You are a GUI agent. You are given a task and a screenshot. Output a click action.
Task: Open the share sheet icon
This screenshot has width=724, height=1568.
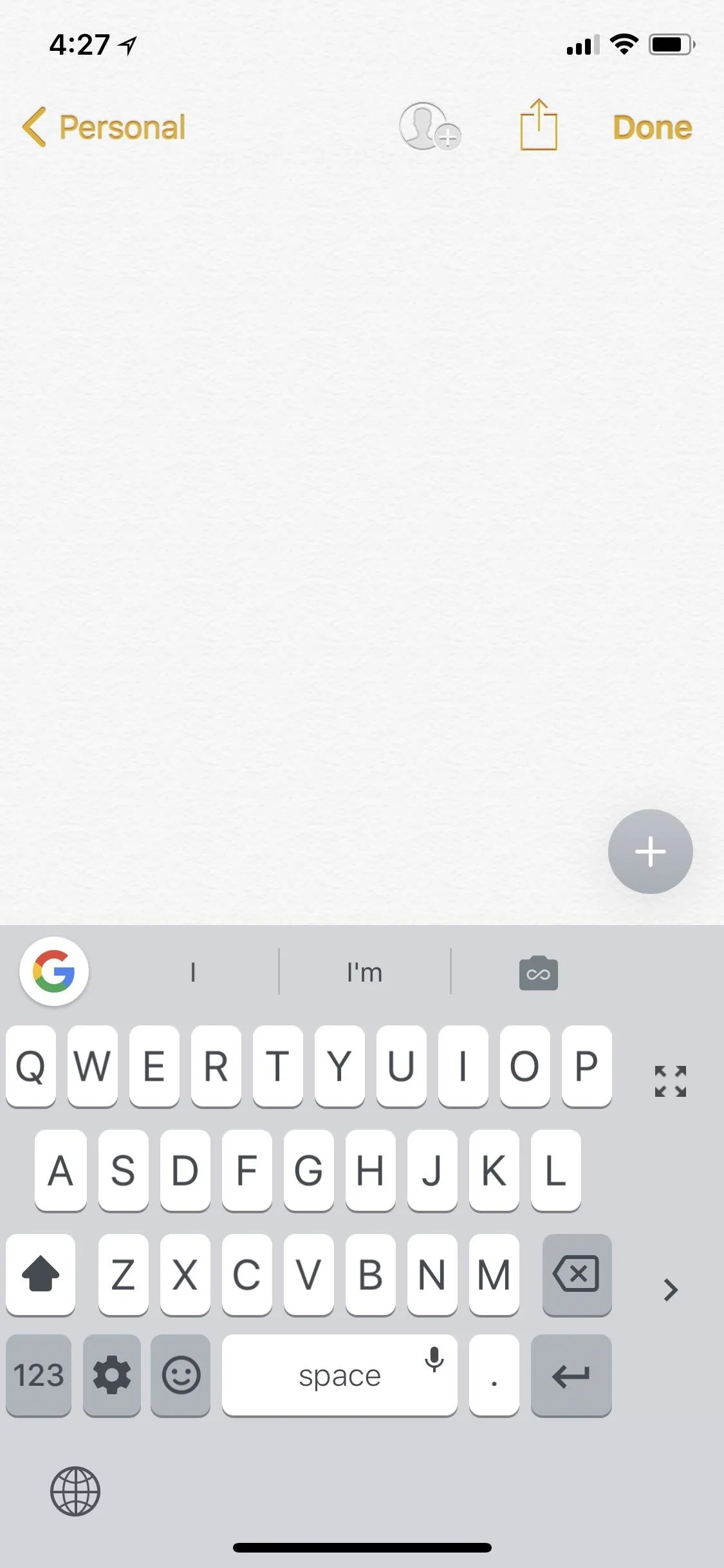pos(539,125)
